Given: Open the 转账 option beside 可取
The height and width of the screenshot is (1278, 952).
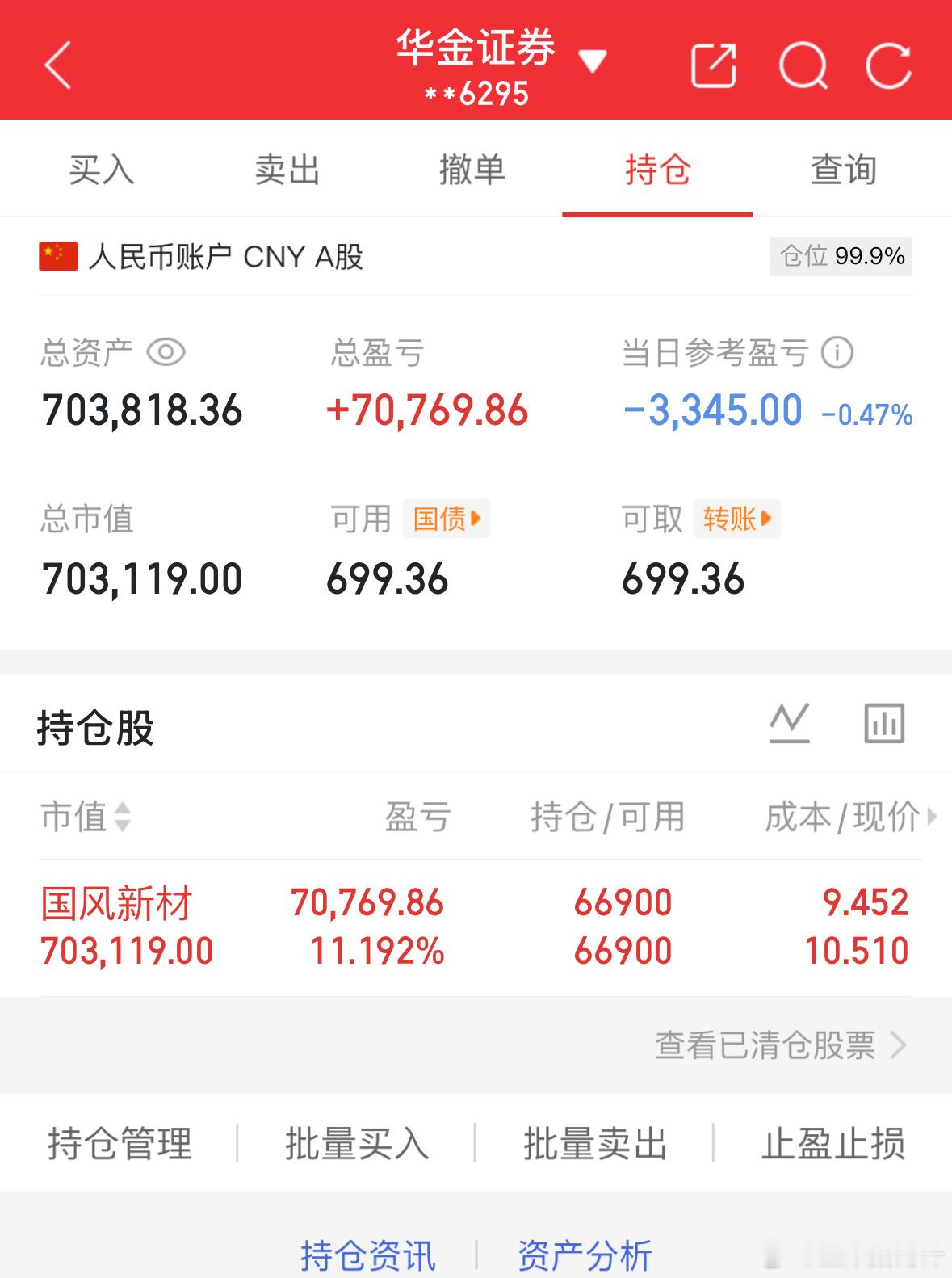Looking at the screenshot, I should pos(735,519).
